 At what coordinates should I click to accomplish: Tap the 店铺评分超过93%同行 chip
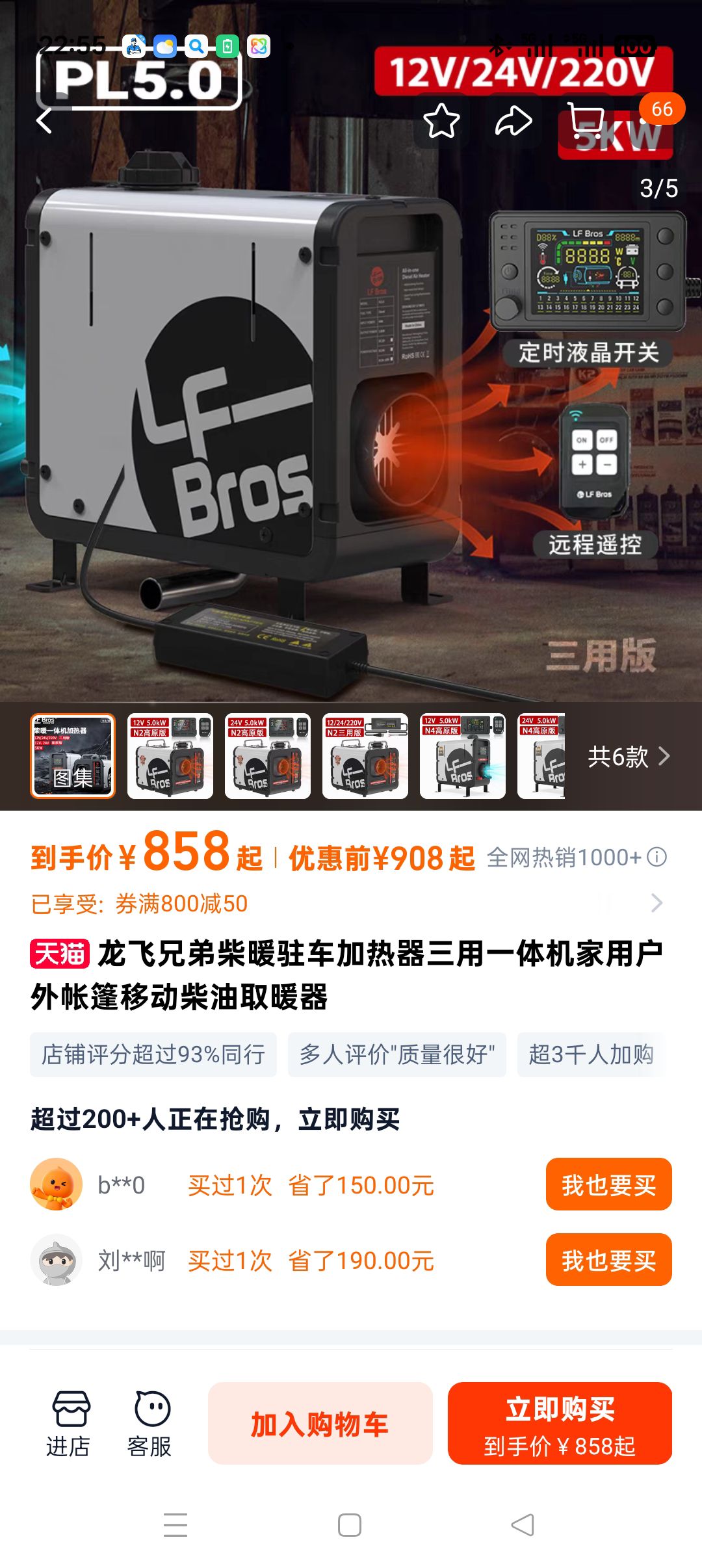[153, 1054]
